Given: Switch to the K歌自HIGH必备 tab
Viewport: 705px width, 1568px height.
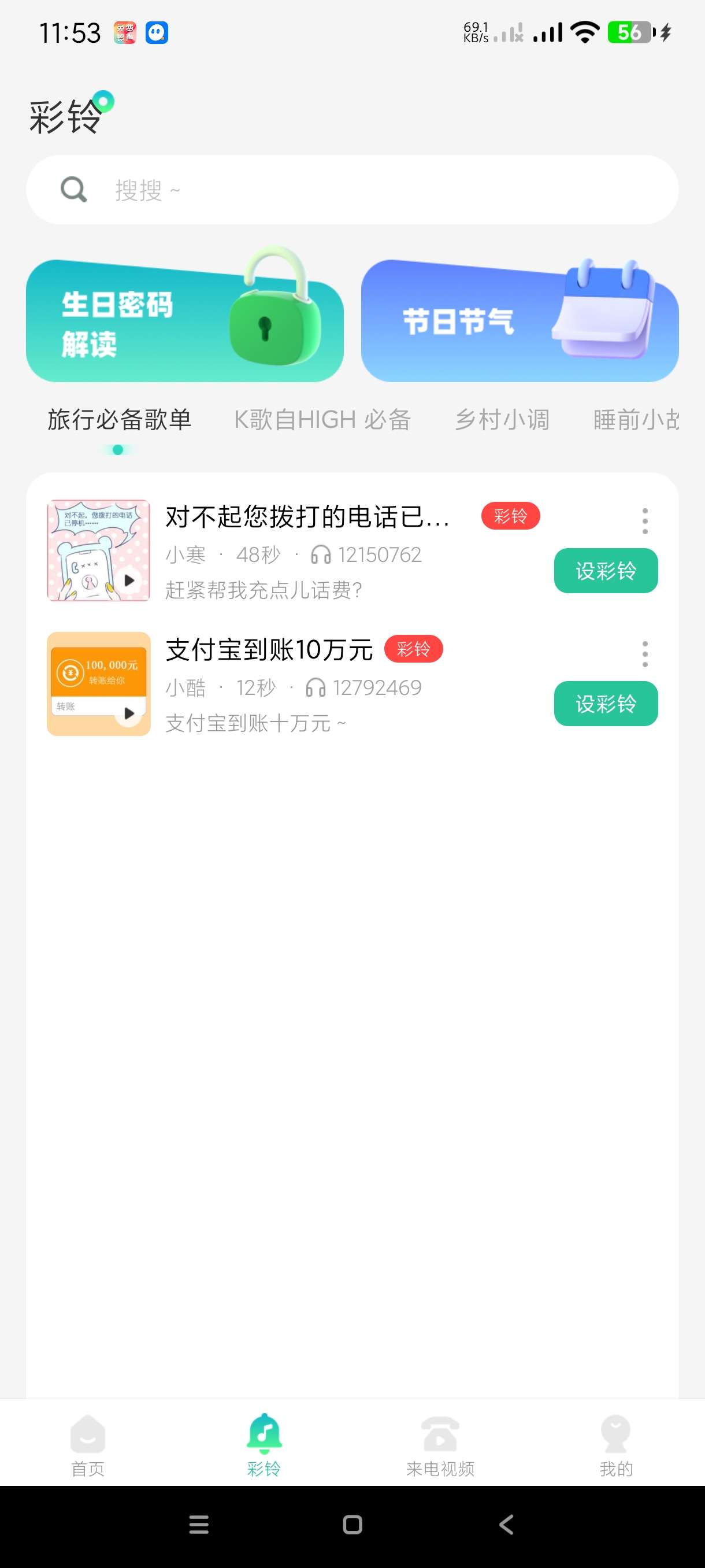Looking at the screenshot, I should point(322,420).
